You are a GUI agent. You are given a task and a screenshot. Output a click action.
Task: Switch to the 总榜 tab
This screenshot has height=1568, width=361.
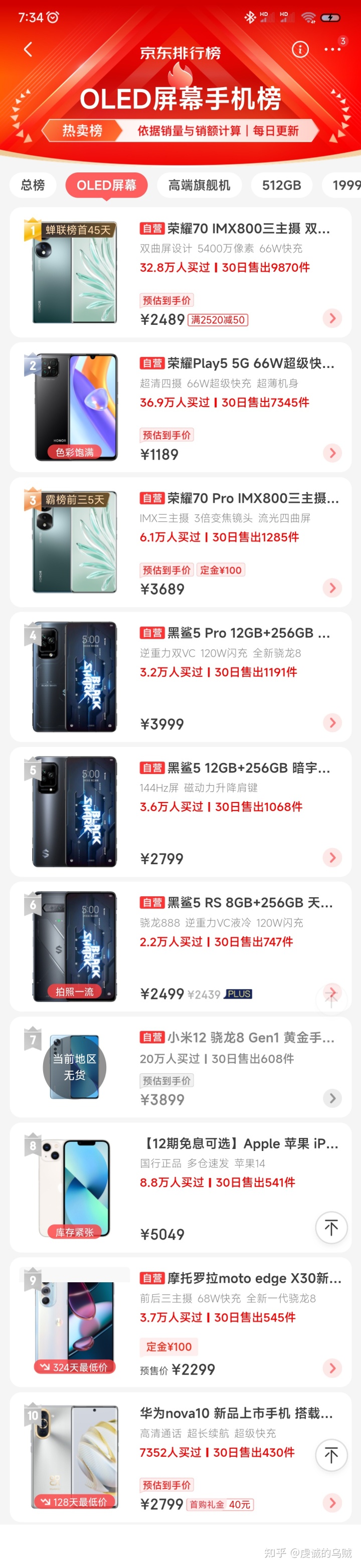click(33, 185)
